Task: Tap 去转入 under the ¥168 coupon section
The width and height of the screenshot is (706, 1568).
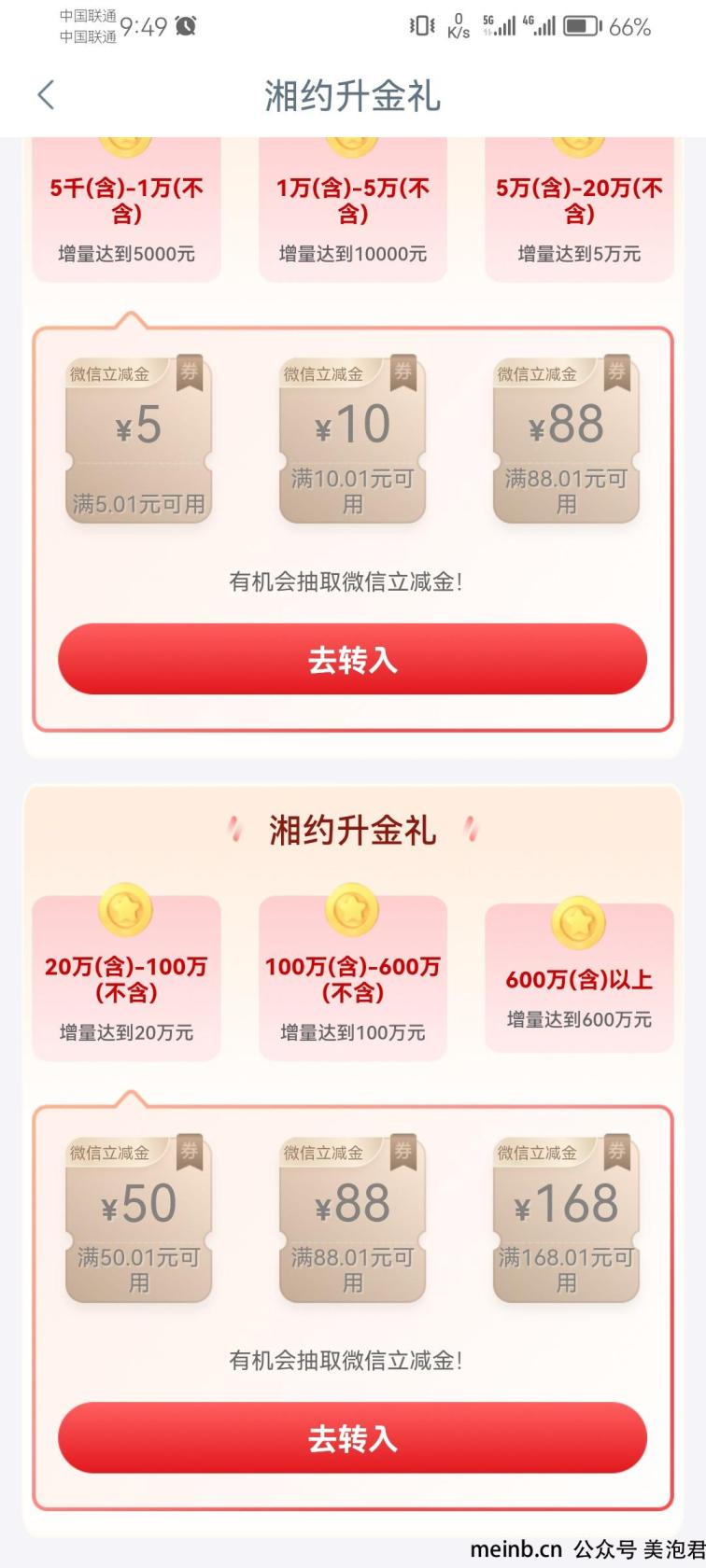Action: (x=352, y=1437)
